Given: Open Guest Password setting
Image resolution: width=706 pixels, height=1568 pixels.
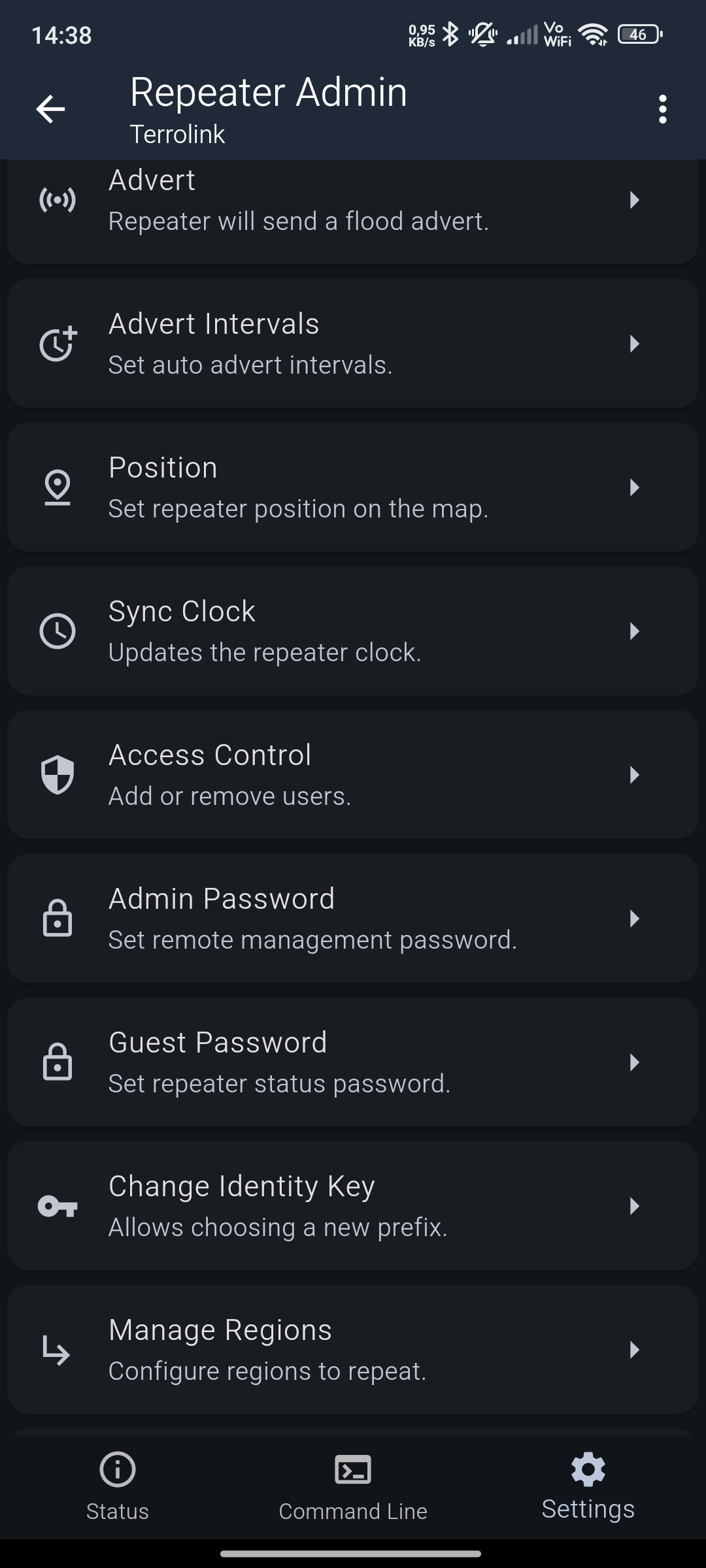Looking at the screenshot, I should click(x=353, y=1062).
